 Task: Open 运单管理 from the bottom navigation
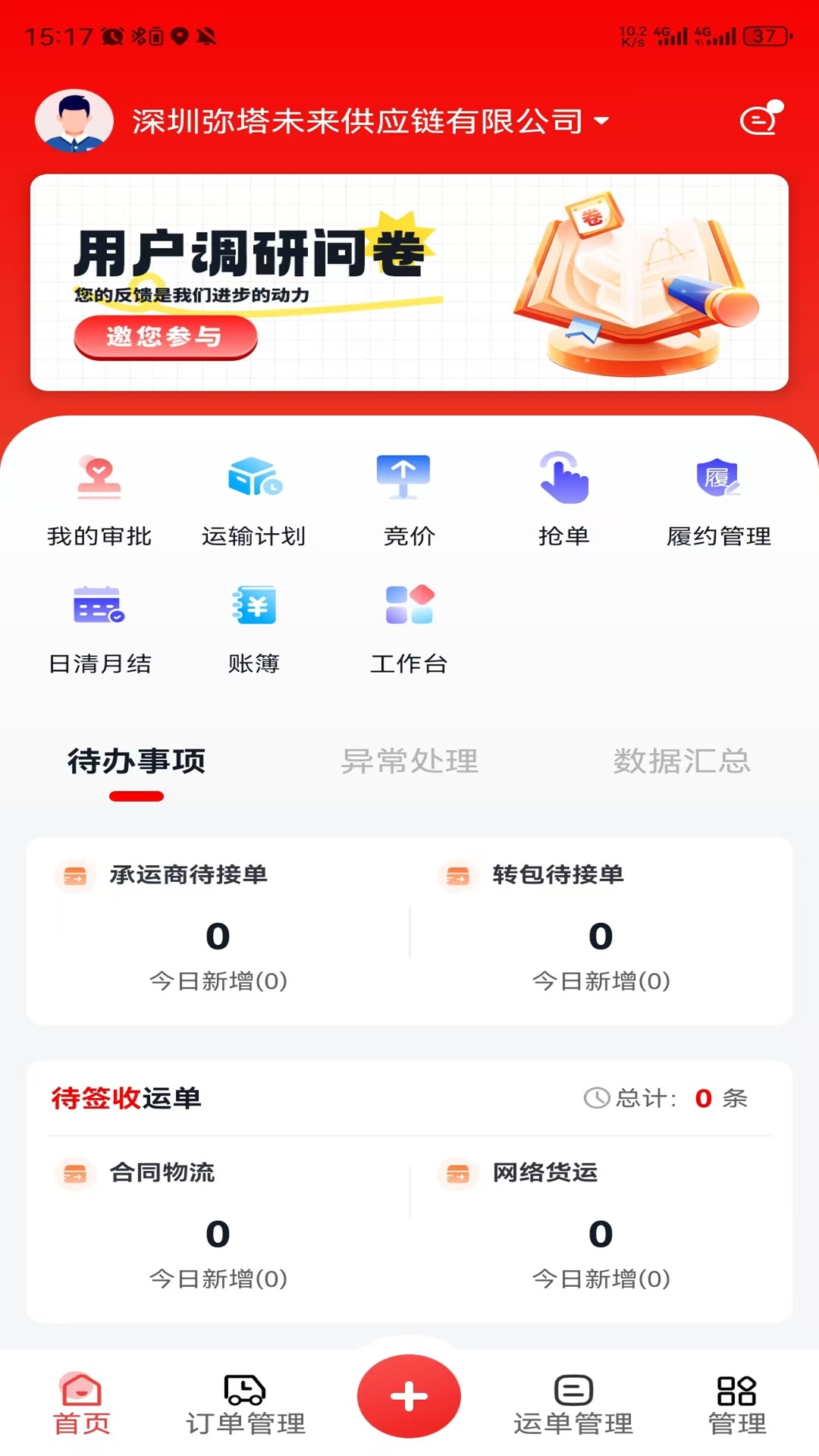[x=573, y=1407]
